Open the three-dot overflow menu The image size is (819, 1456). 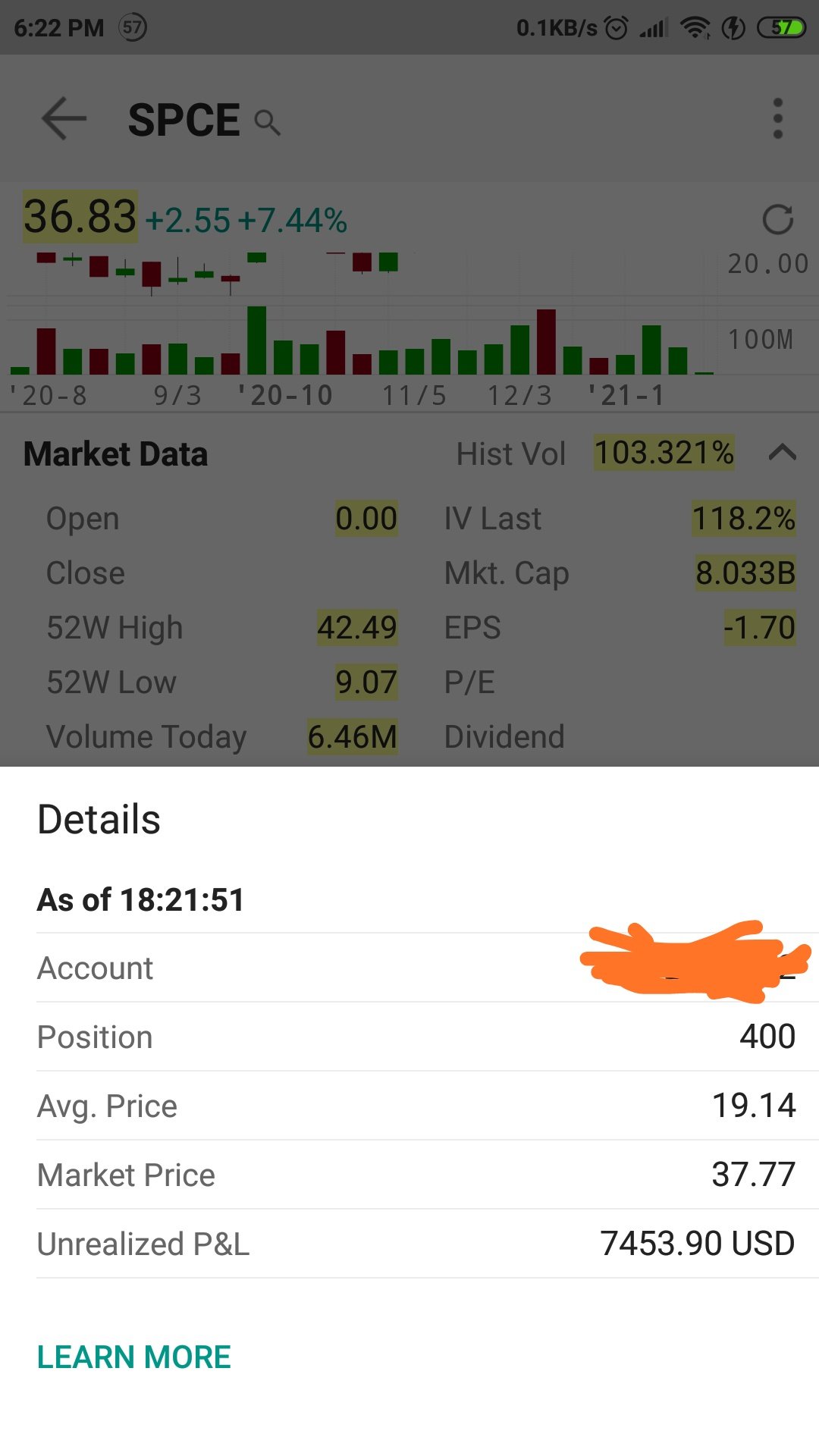(x=777, y=119)
